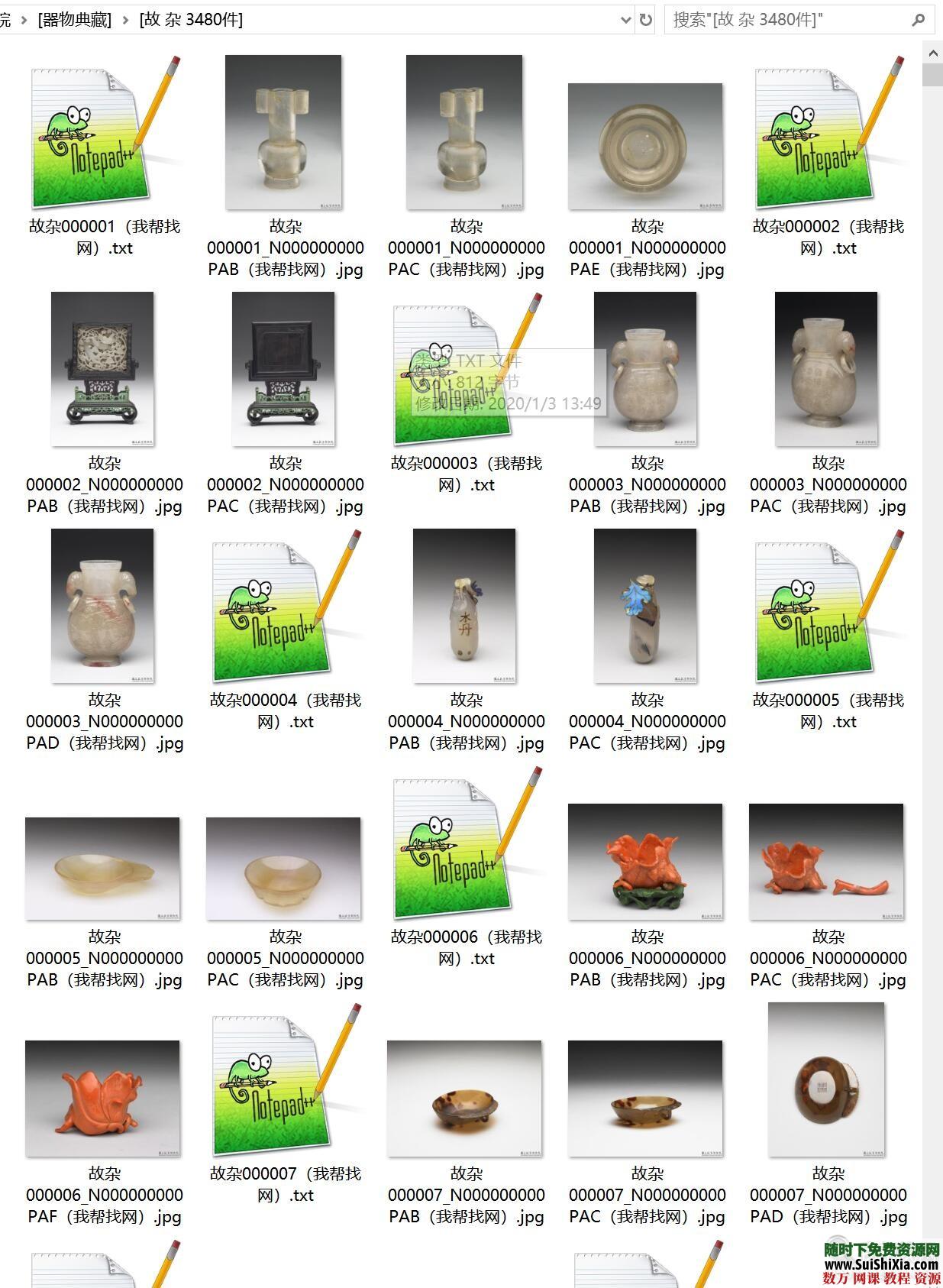Click the scrollbar up arrow
Screen dimensions: 943x1288
click(932, 53)
